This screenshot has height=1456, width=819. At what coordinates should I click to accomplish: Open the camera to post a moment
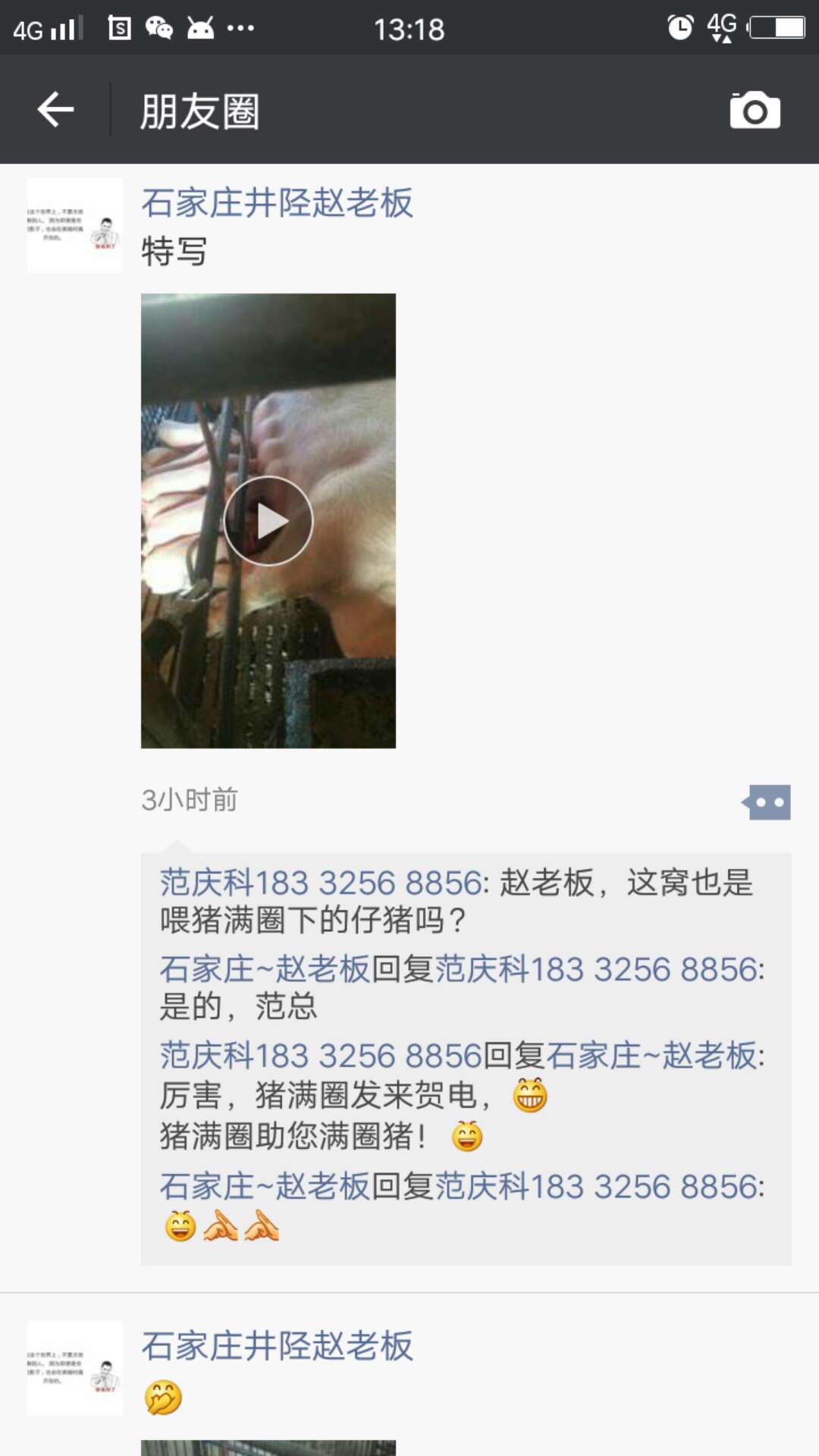[x=755, y=111]
